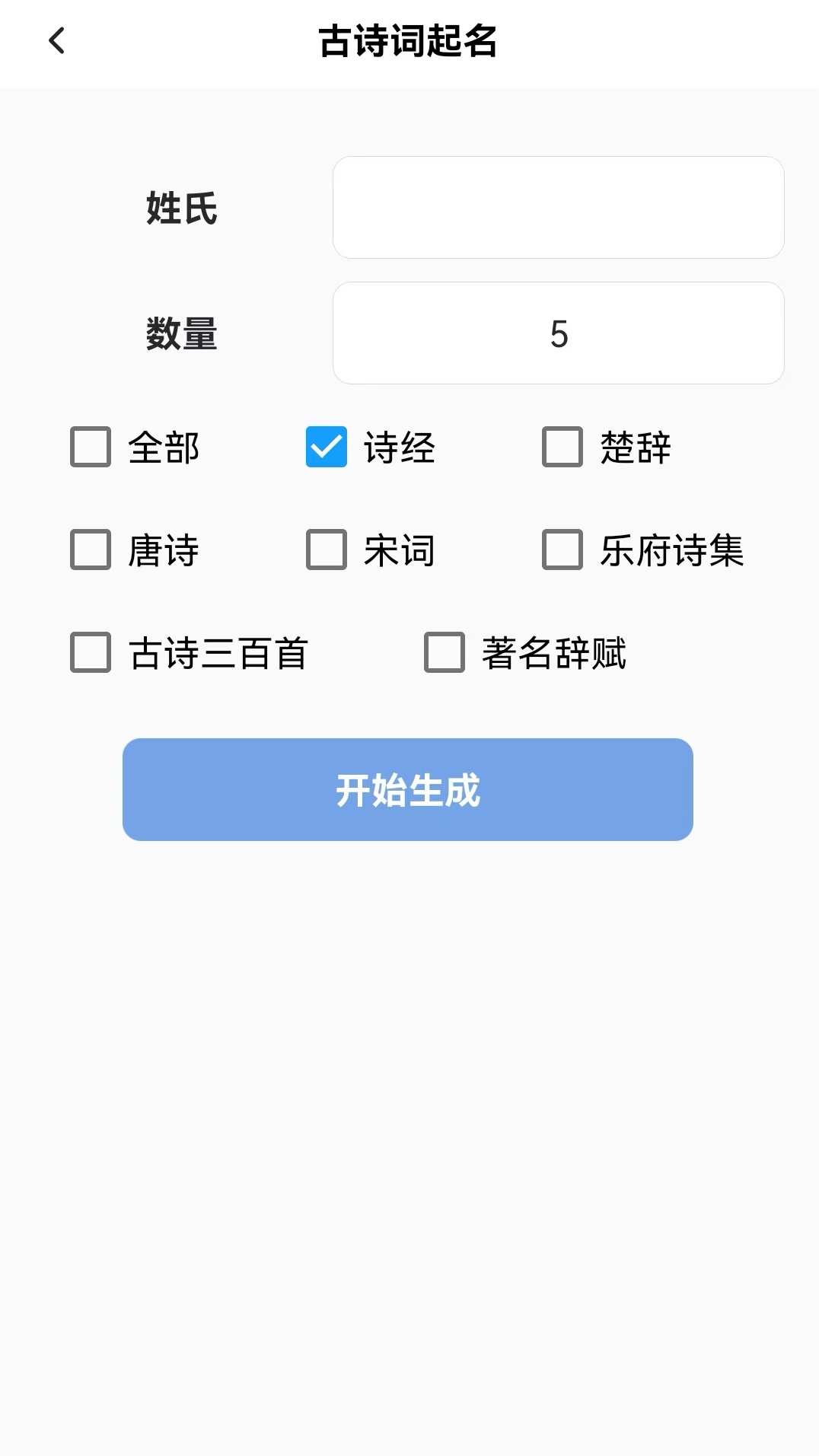Screen dimensions: 819x1456
Task: Check the 著名辞赋 option
Action: click(443, 653)
